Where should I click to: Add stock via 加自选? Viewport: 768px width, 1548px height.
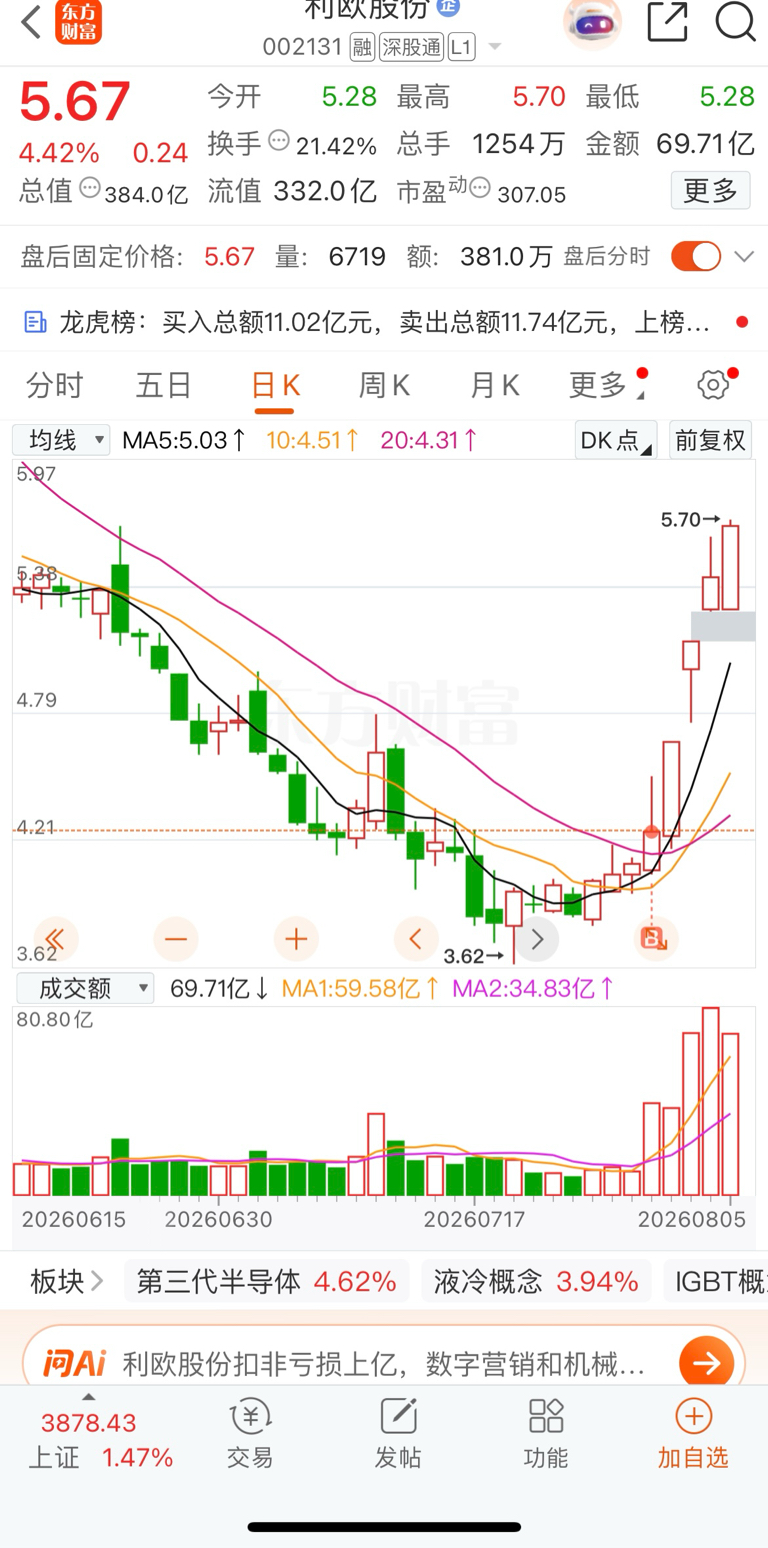coord(693,1434)
